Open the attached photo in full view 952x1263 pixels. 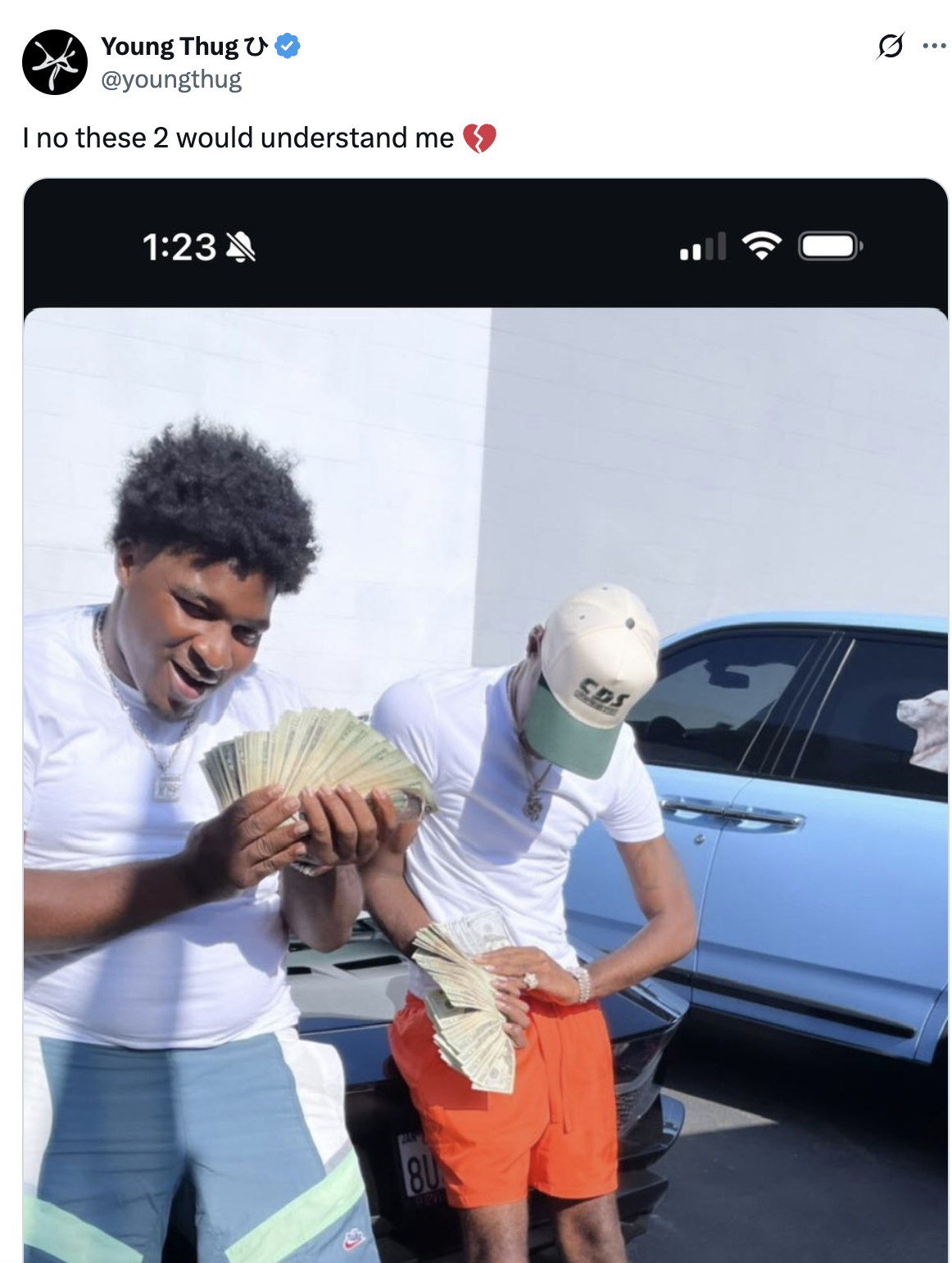tap(485, 737)
